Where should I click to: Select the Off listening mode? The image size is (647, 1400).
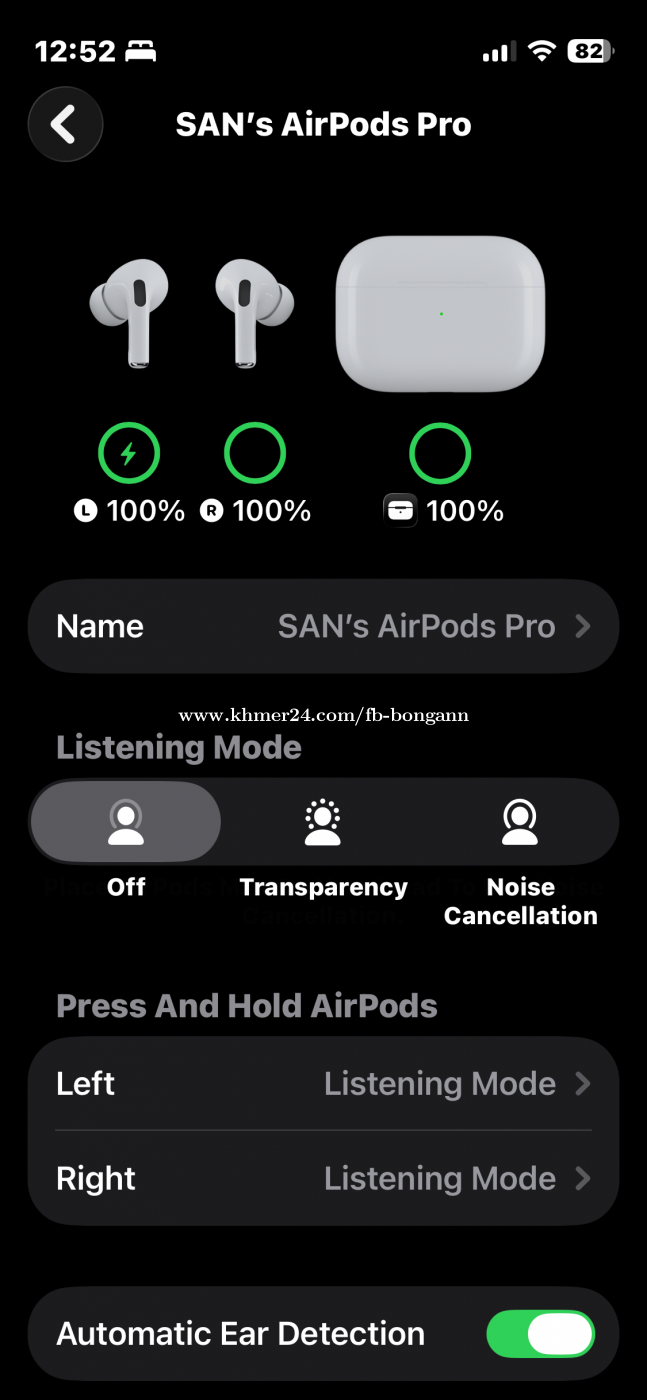(x=126, y=823)
